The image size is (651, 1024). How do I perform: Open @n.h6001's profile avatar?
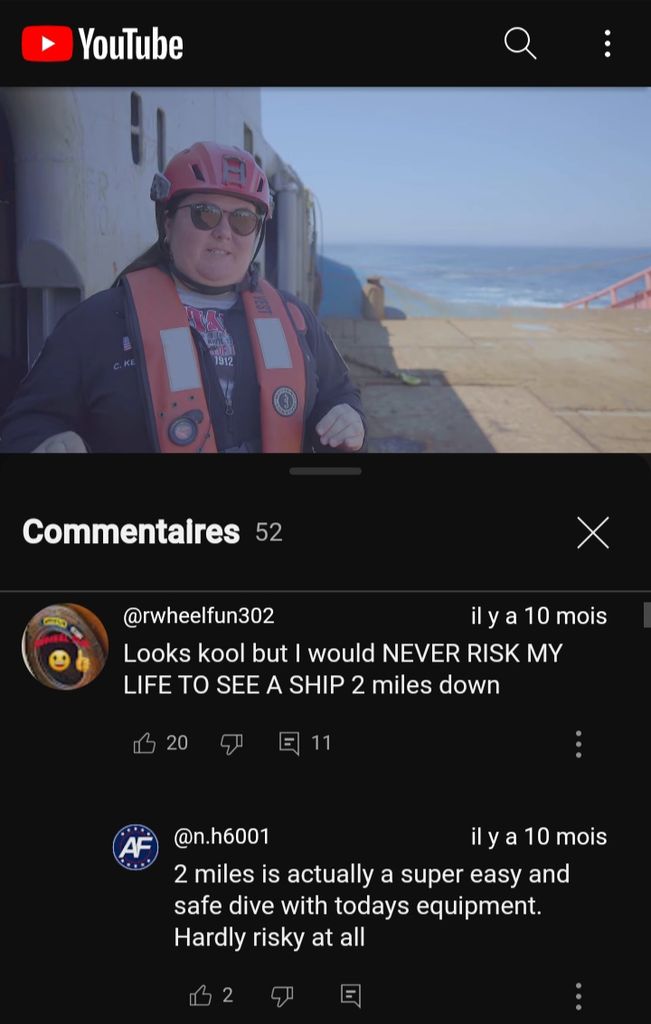135,847
